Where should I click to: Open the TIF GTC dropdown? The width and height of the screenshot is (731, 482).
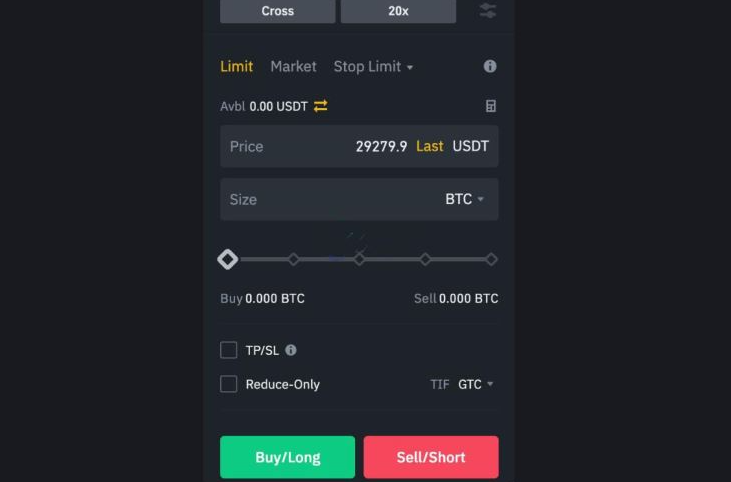tap(475, 384)
